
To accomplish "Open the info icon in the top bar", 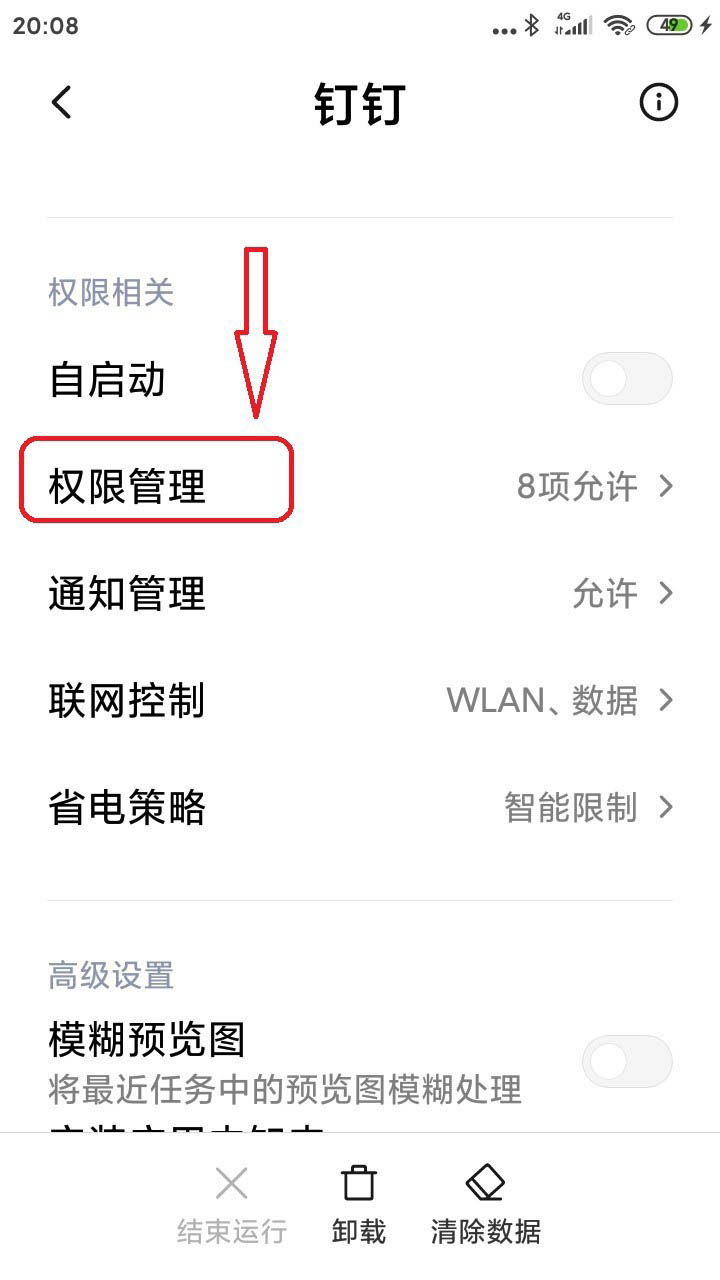I will (658, 102).
